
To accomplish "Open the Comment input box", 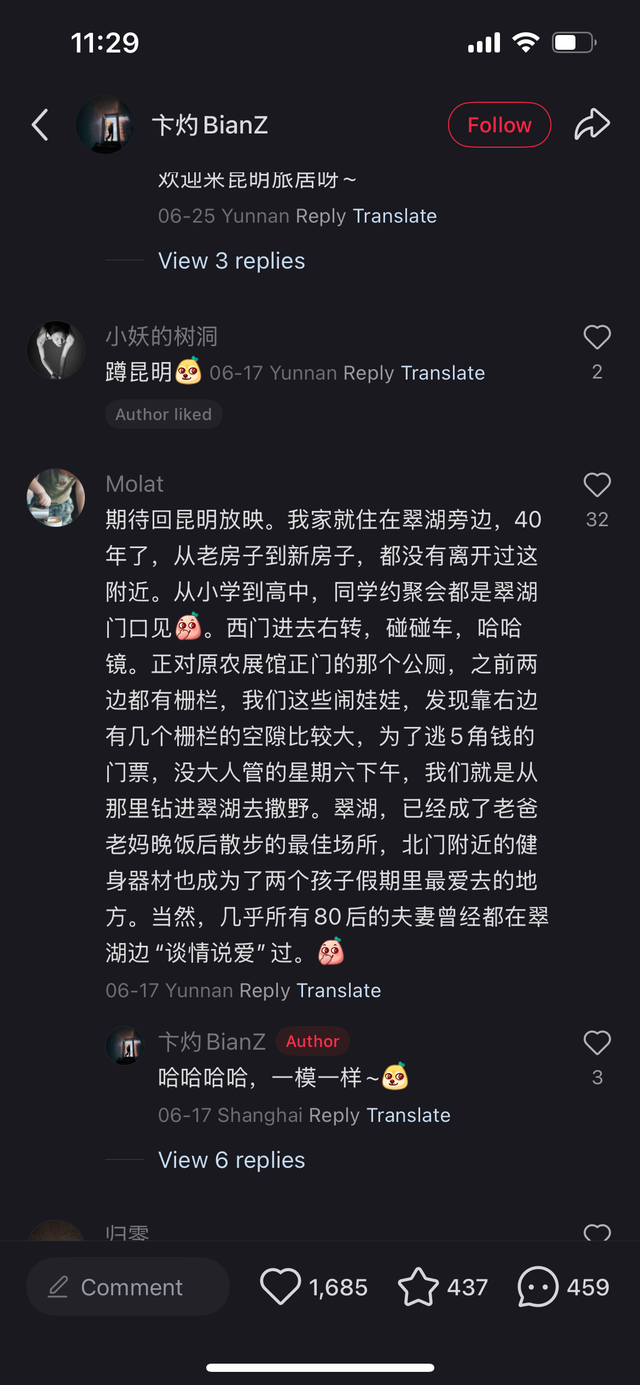I will (128, 1287).
